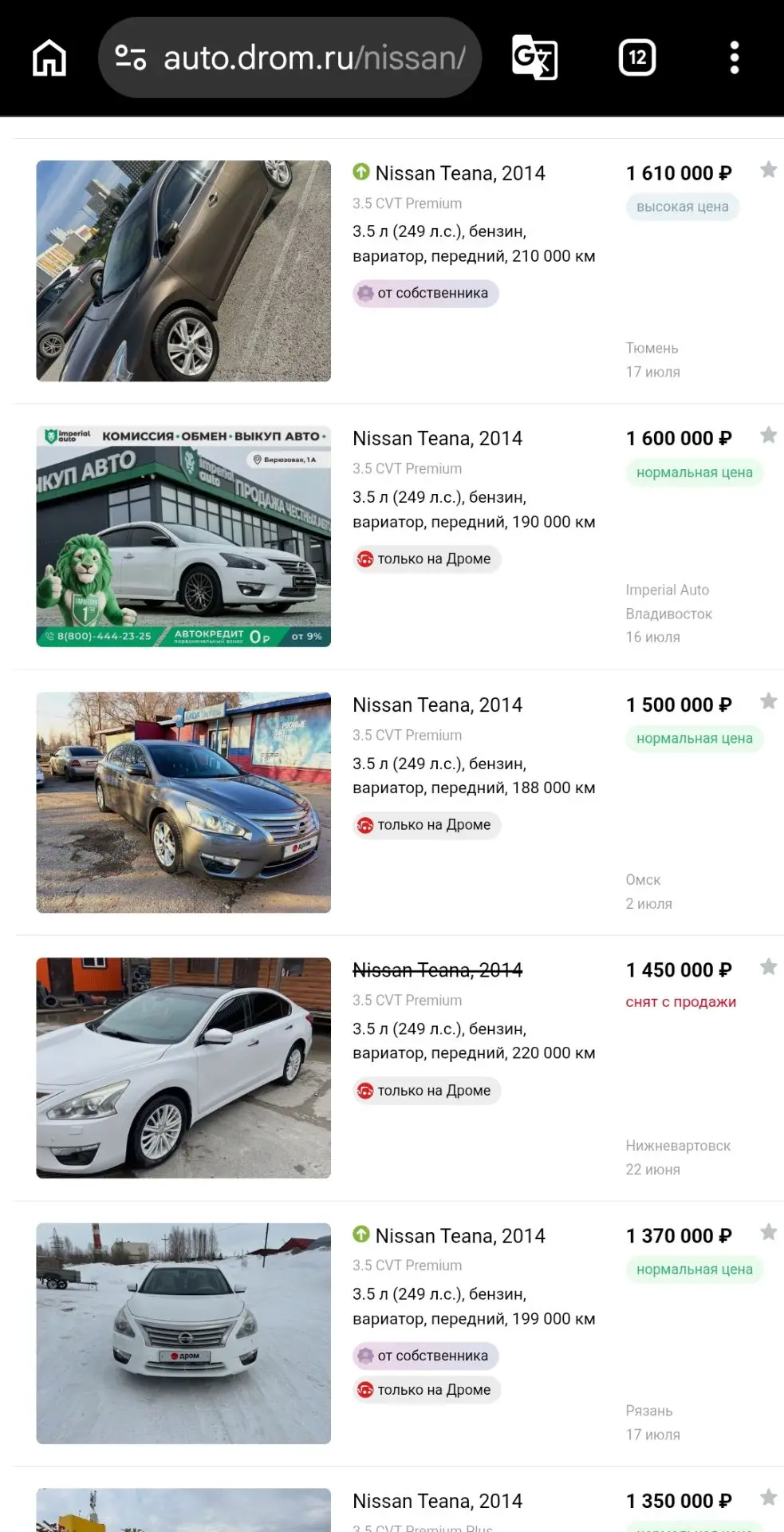784x1532 pixels.
Task: Star the 1 600 000 ₽ Teana listing
Action: click(768, 435)
